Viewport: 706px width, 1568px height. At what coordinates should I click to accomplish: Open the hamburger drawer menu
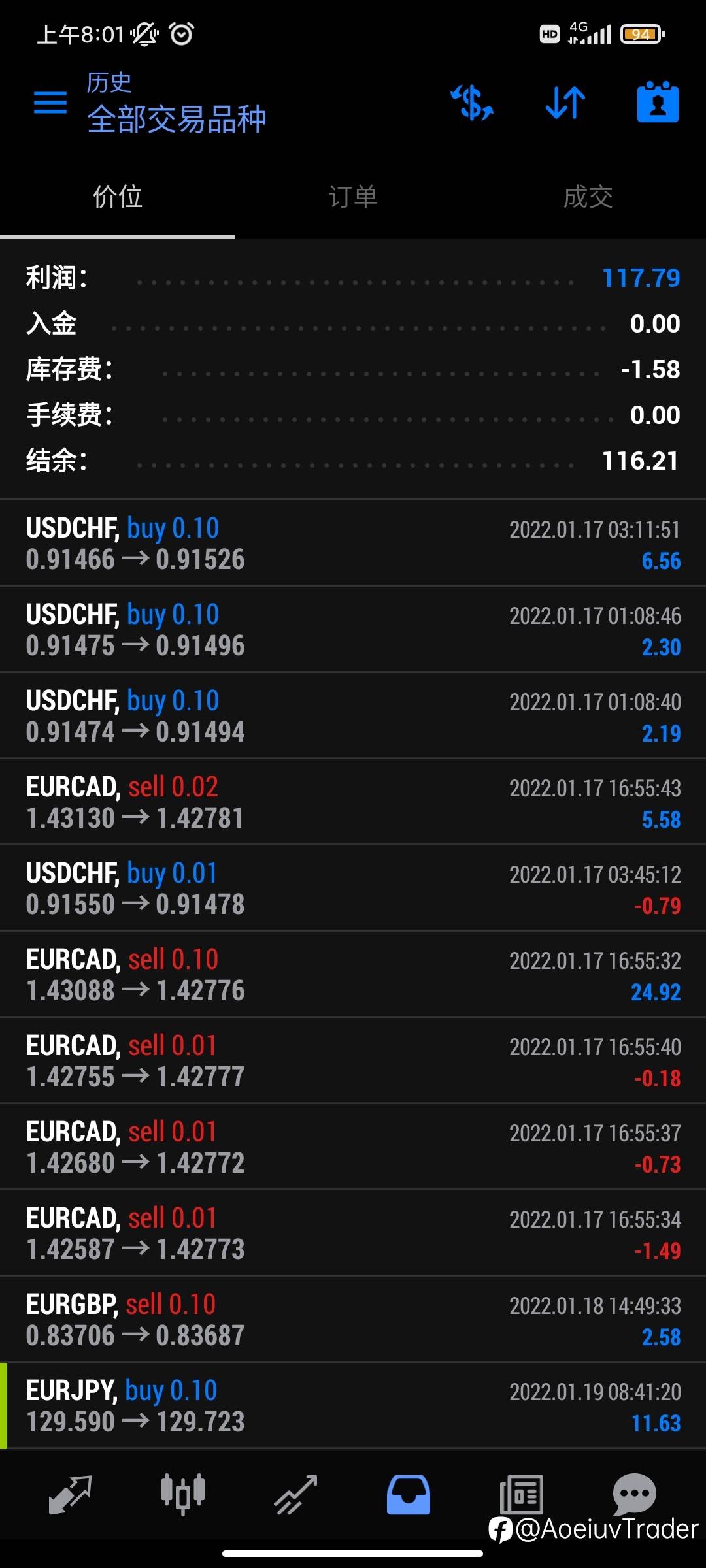[50, 103]
